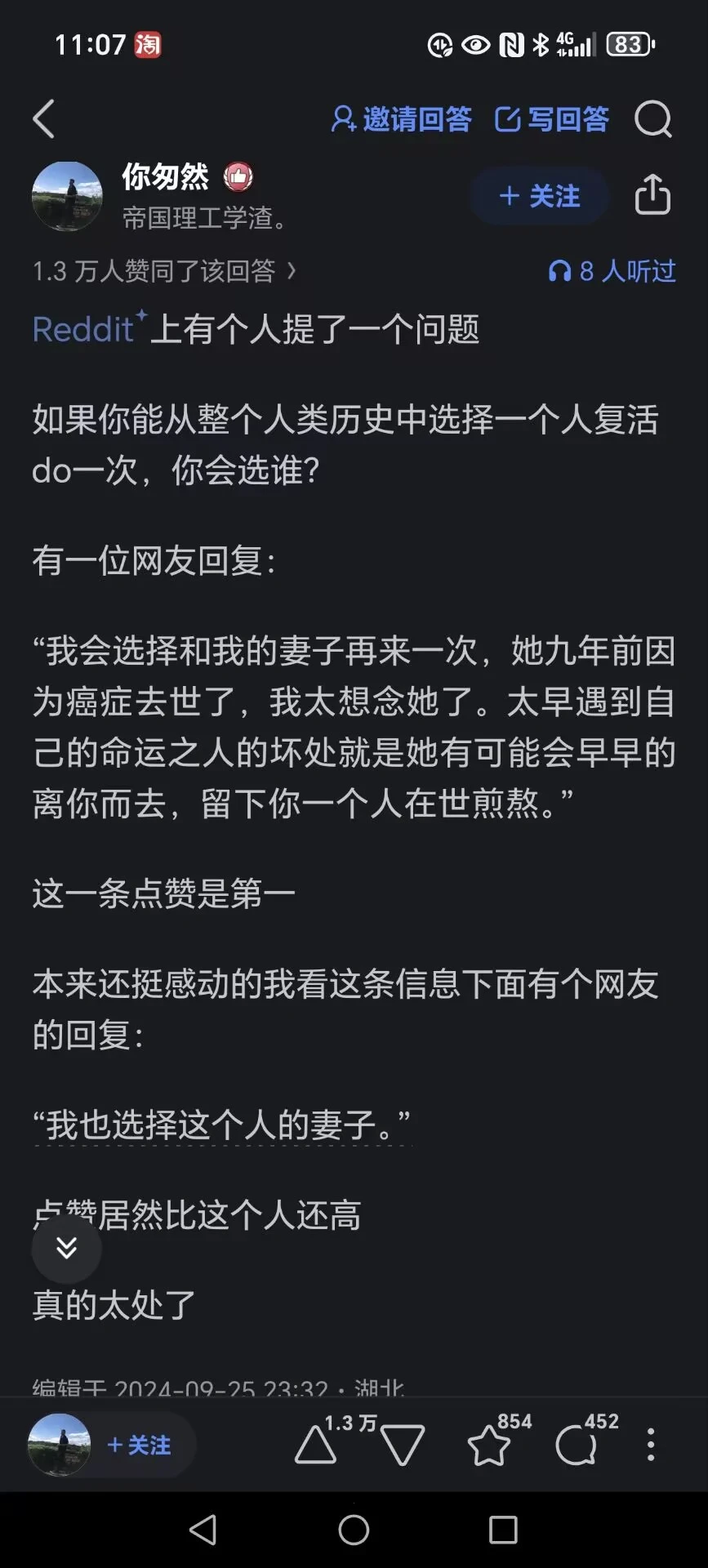The width and height of the screenshot is (708, 1568).
Task: Tap 邀请回答 to invite answers
Action: click(x=402, y=119)
